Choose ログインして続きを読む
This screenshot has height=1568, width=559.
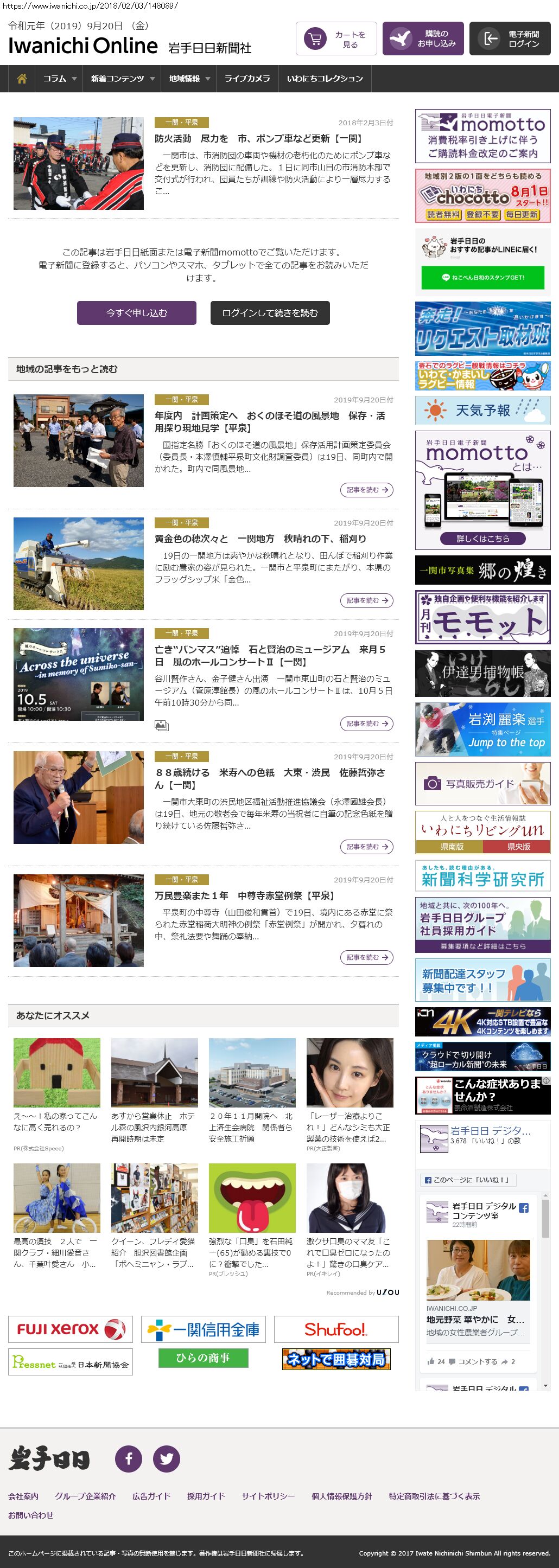tap(270, 313)
